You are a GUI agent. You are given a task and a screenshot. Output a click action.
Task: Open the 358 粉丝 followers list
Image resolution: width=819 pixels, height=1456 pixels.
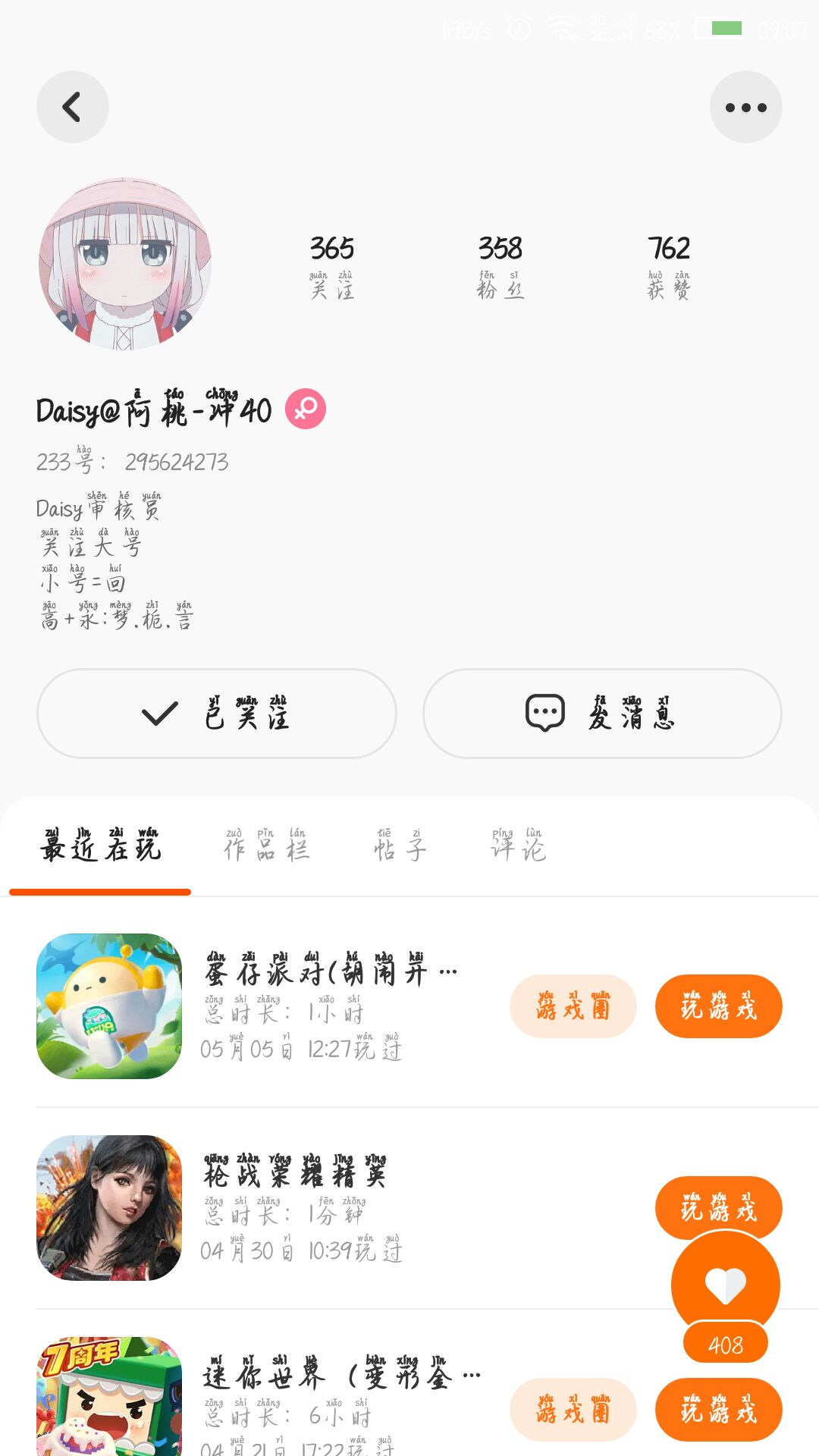click(x=500, y=265)
